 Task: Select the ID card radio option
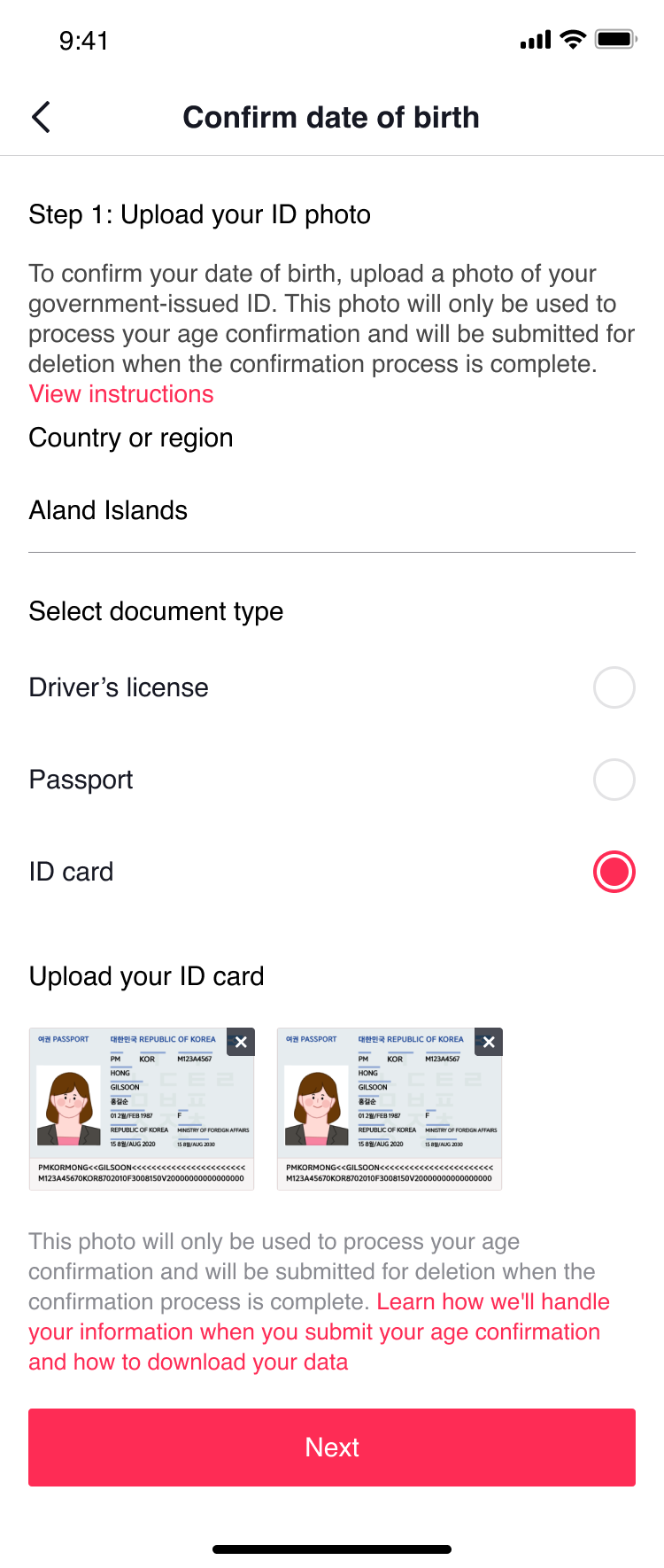tap(614, 872)
